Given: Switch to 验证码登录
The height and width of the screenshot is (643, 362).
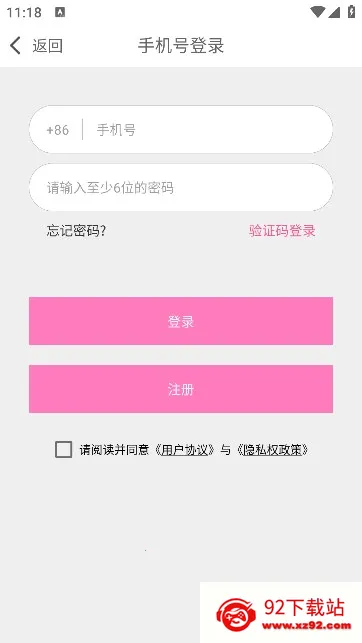Looking at the screenshot, I should pyautogui.click(x=282, y=231).
